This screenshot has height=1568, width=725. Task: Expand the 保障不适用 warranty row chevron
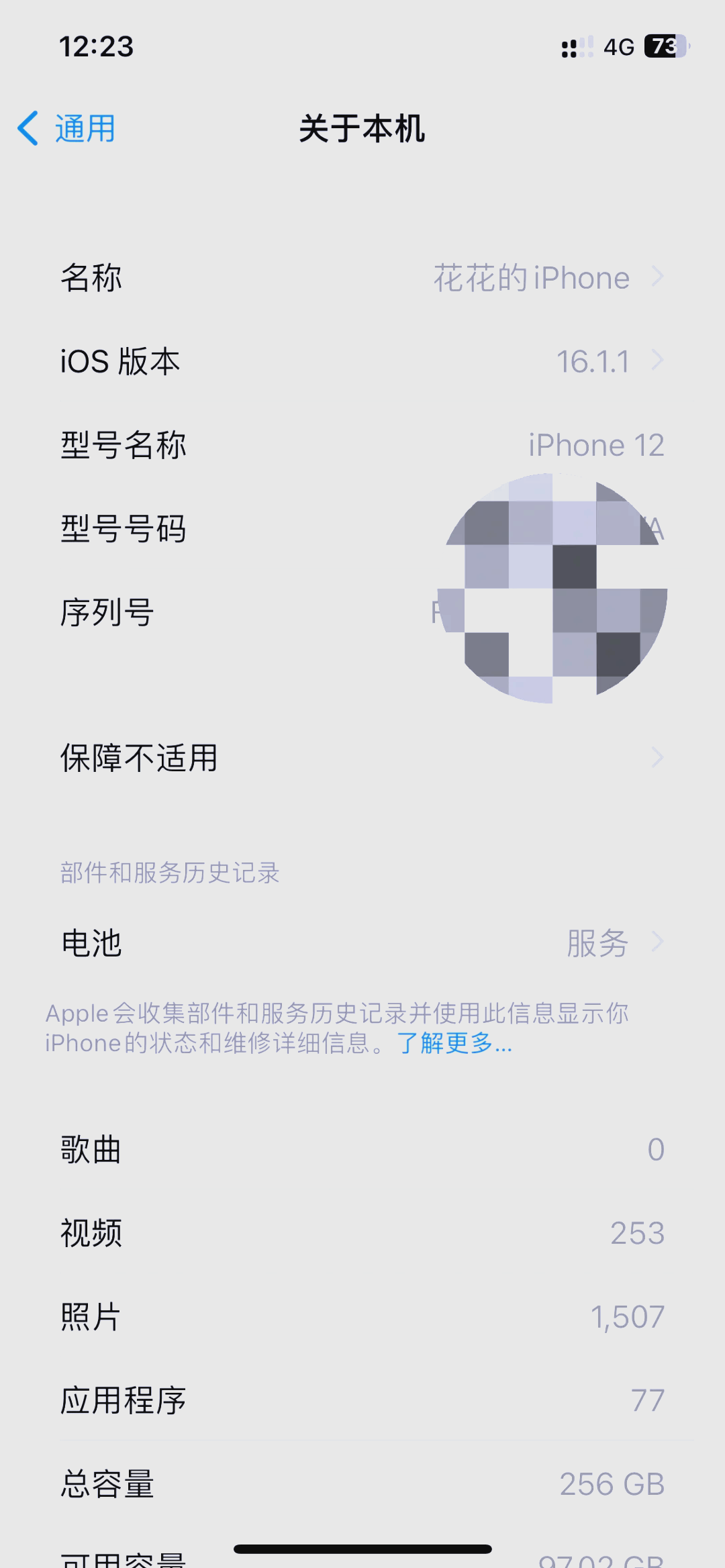657,758
